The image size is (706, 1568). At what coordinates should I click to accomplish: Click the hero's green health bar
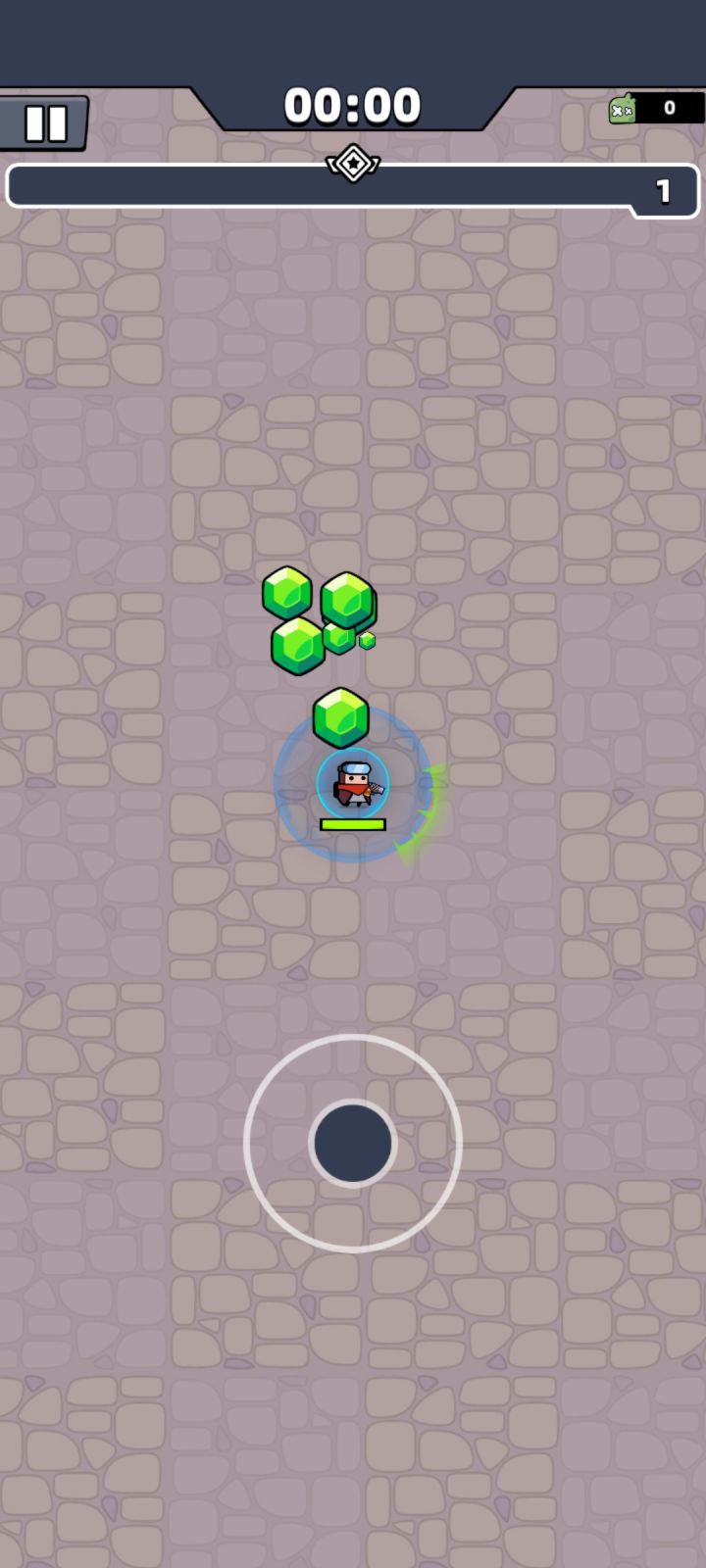[351, 824]
